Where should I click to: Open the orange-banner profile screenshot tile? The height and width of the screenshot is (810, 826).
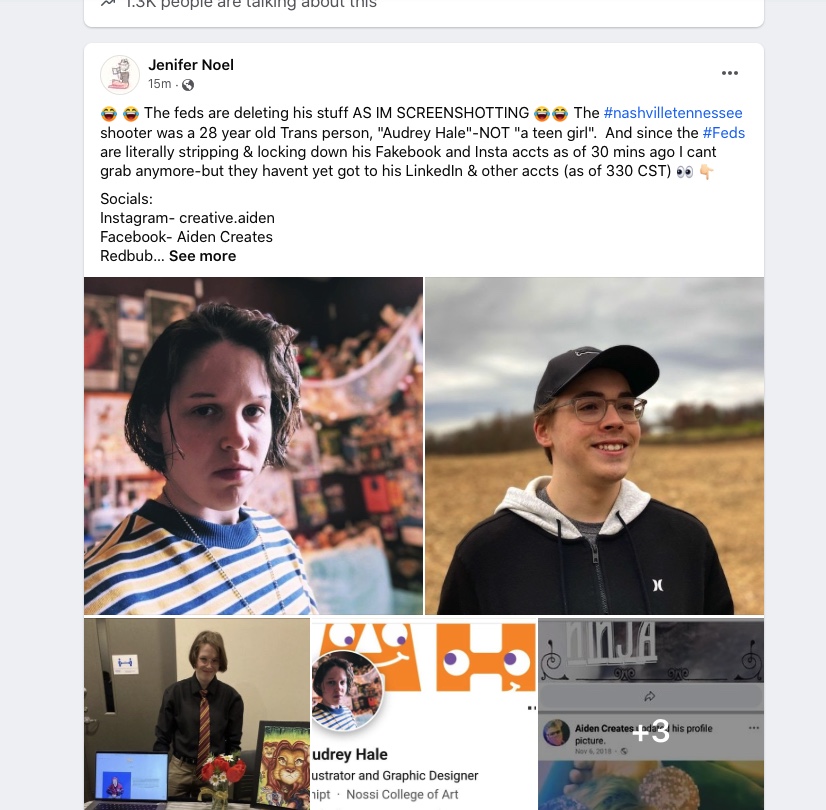(423, 713)
